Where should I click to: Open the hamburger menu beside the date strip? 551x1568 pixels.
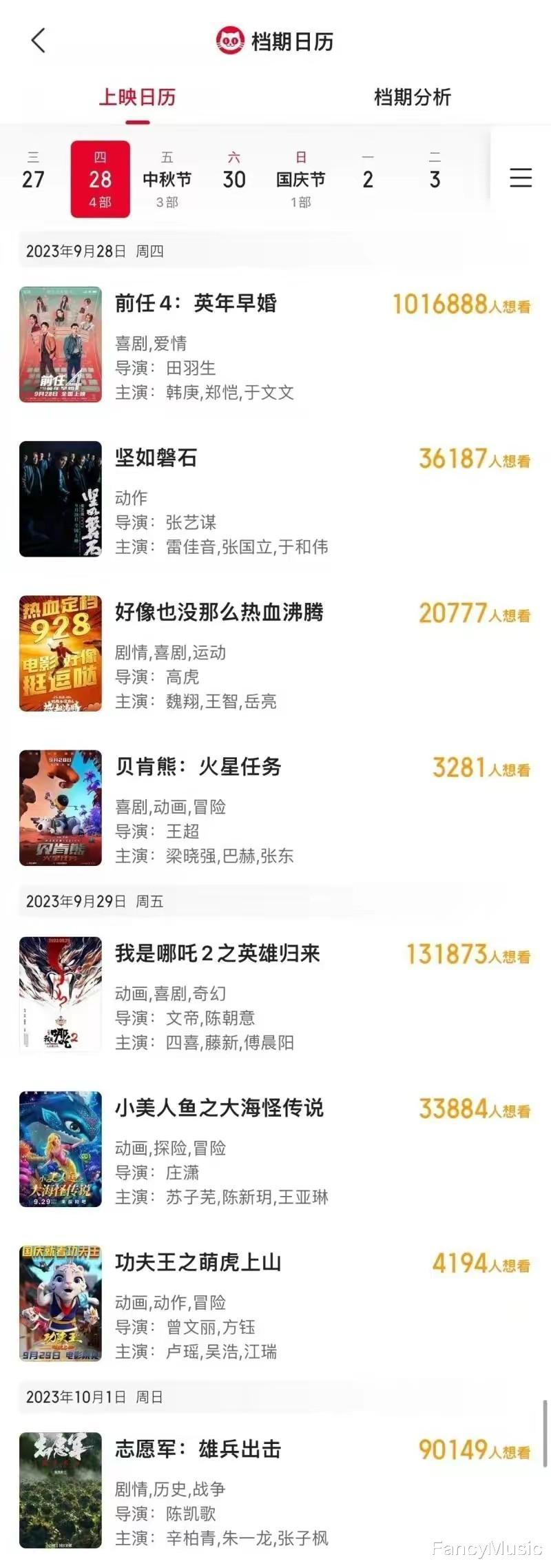[521, 178]
